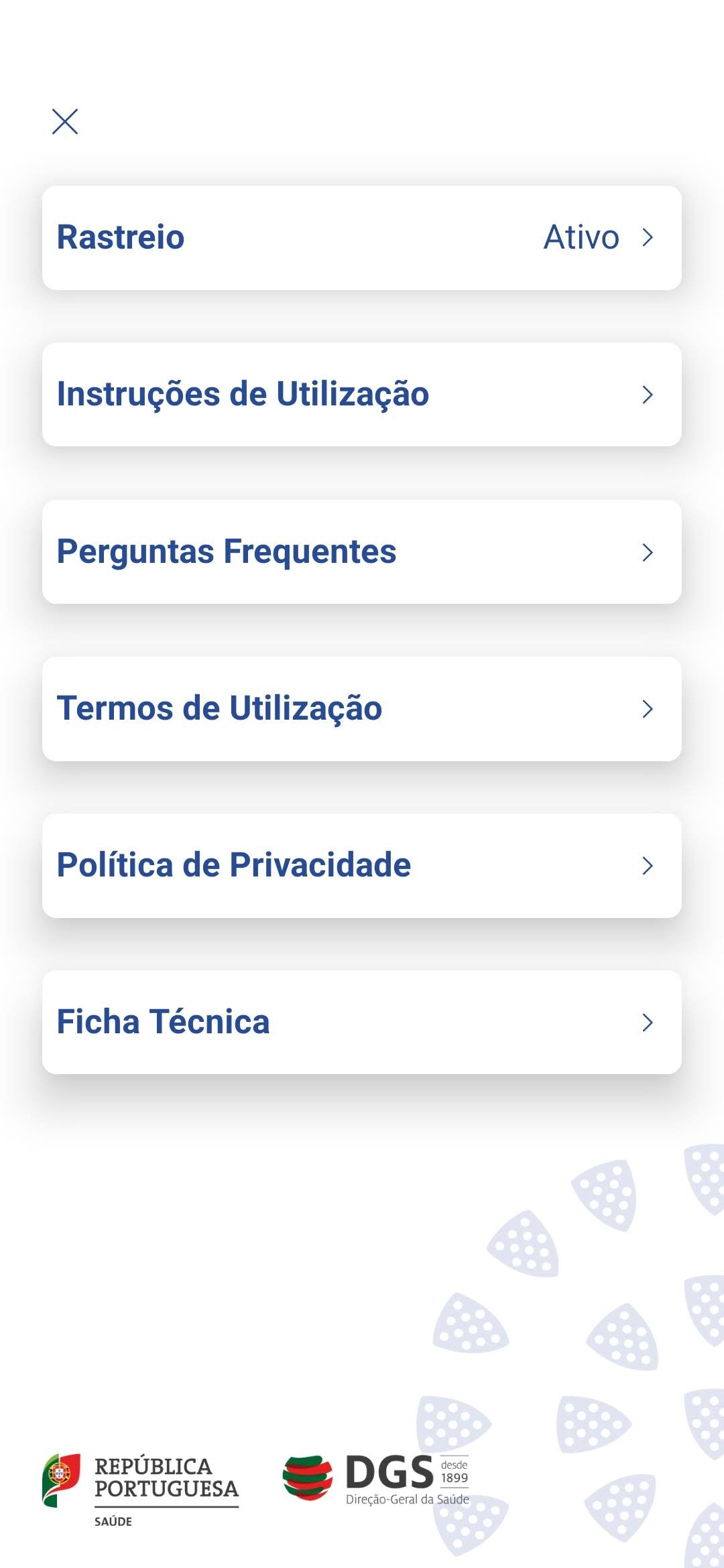Open Ficha Técnica
This screenshot has height=1568, width=724.
pyautogui.click(x=362, y=1023)
